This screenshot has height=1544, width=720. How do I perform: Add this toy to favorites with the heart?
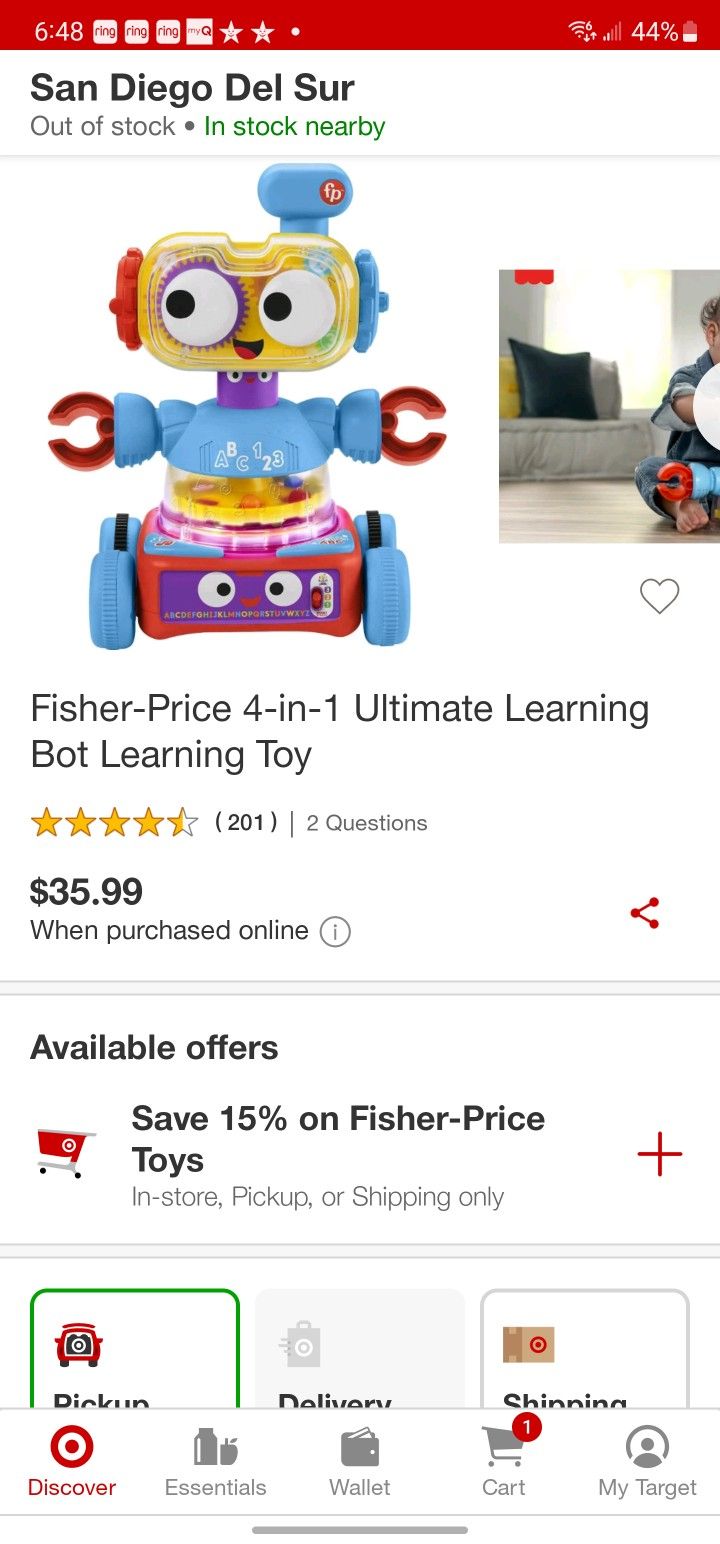click(x=659, y=596)
